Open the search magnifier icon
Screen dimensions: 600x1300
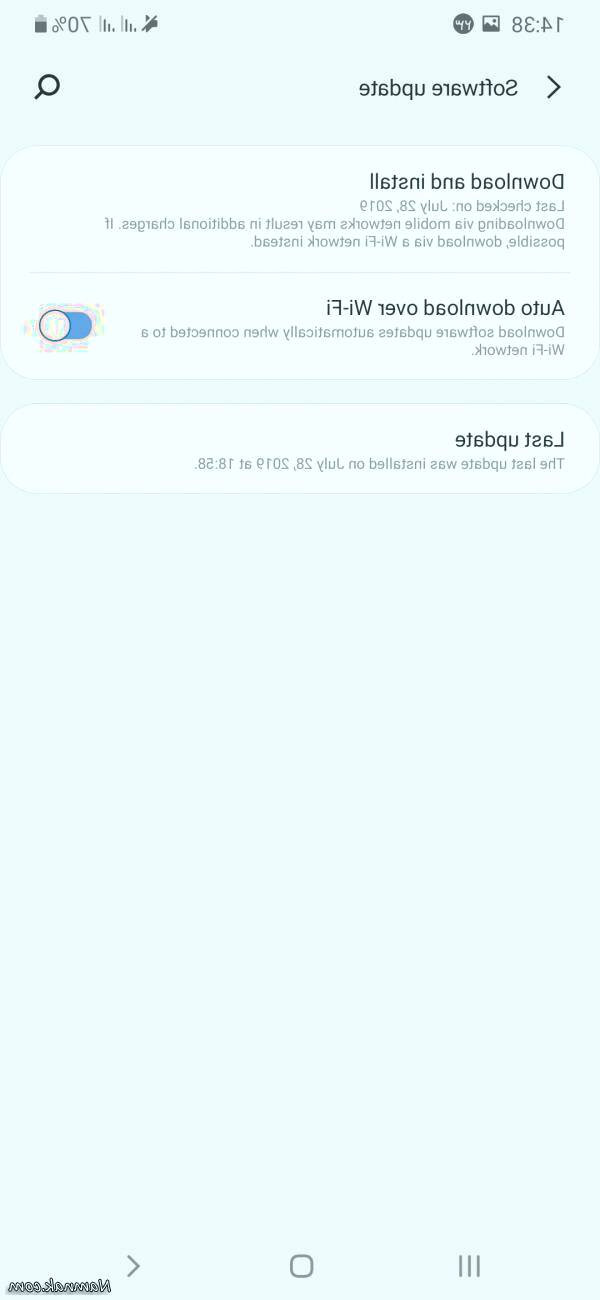pyautogui.click(x=47, y=87)
